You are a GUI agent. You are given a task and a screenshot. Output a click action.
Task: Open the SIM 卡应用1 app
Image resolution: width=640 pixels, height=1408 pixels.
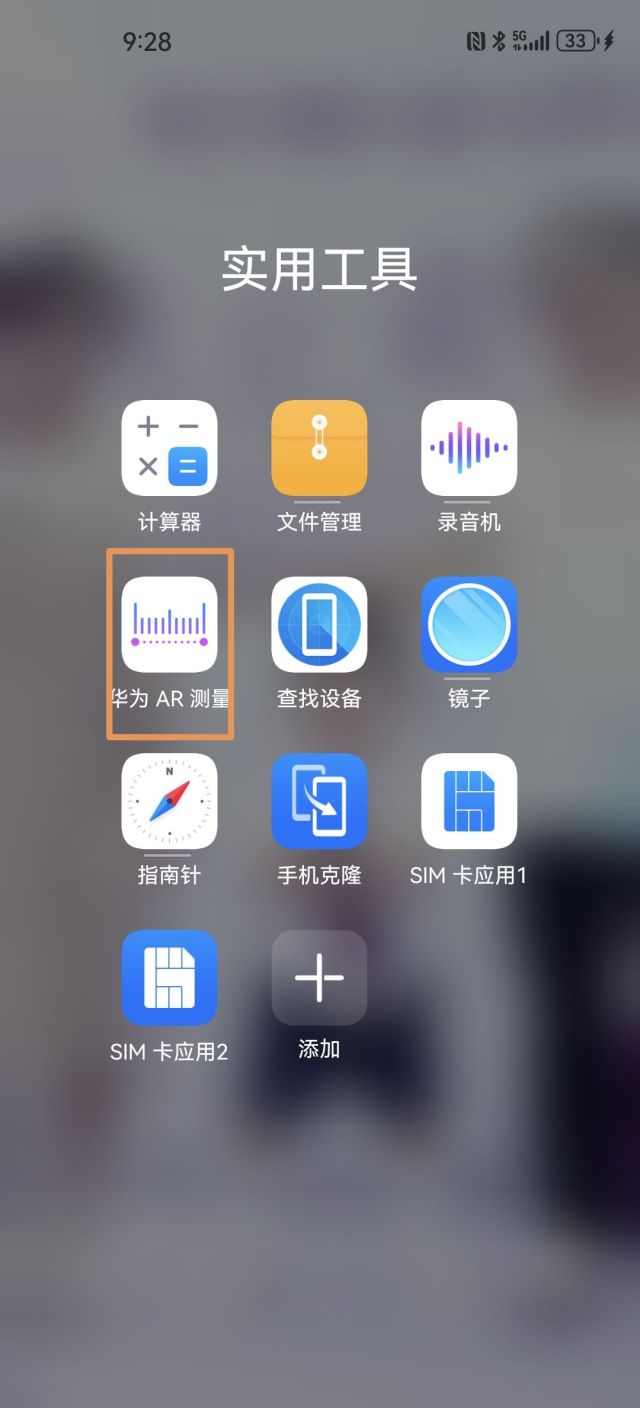tap(469, 801)
